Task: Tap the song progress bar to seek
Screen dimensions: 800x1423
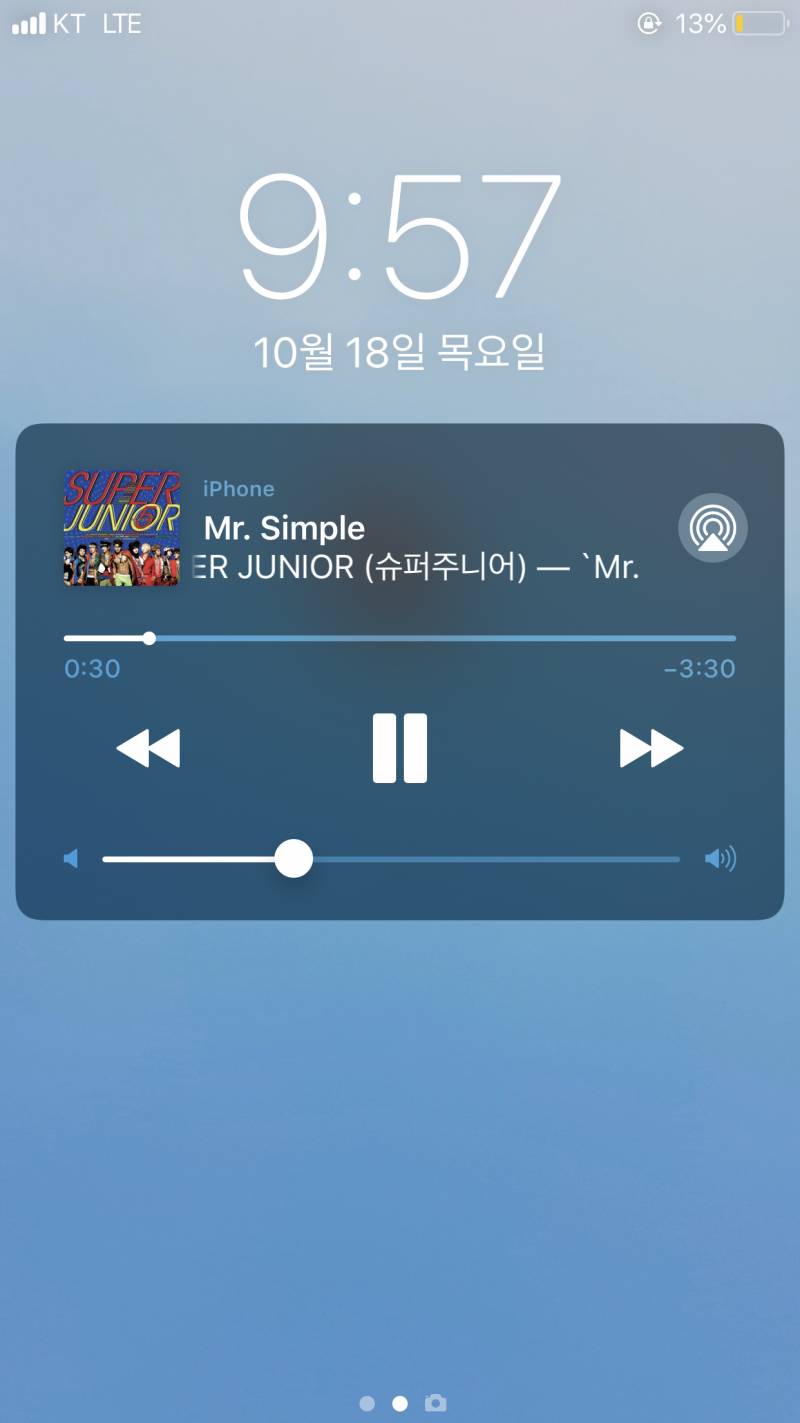Action: pos(400,638)
